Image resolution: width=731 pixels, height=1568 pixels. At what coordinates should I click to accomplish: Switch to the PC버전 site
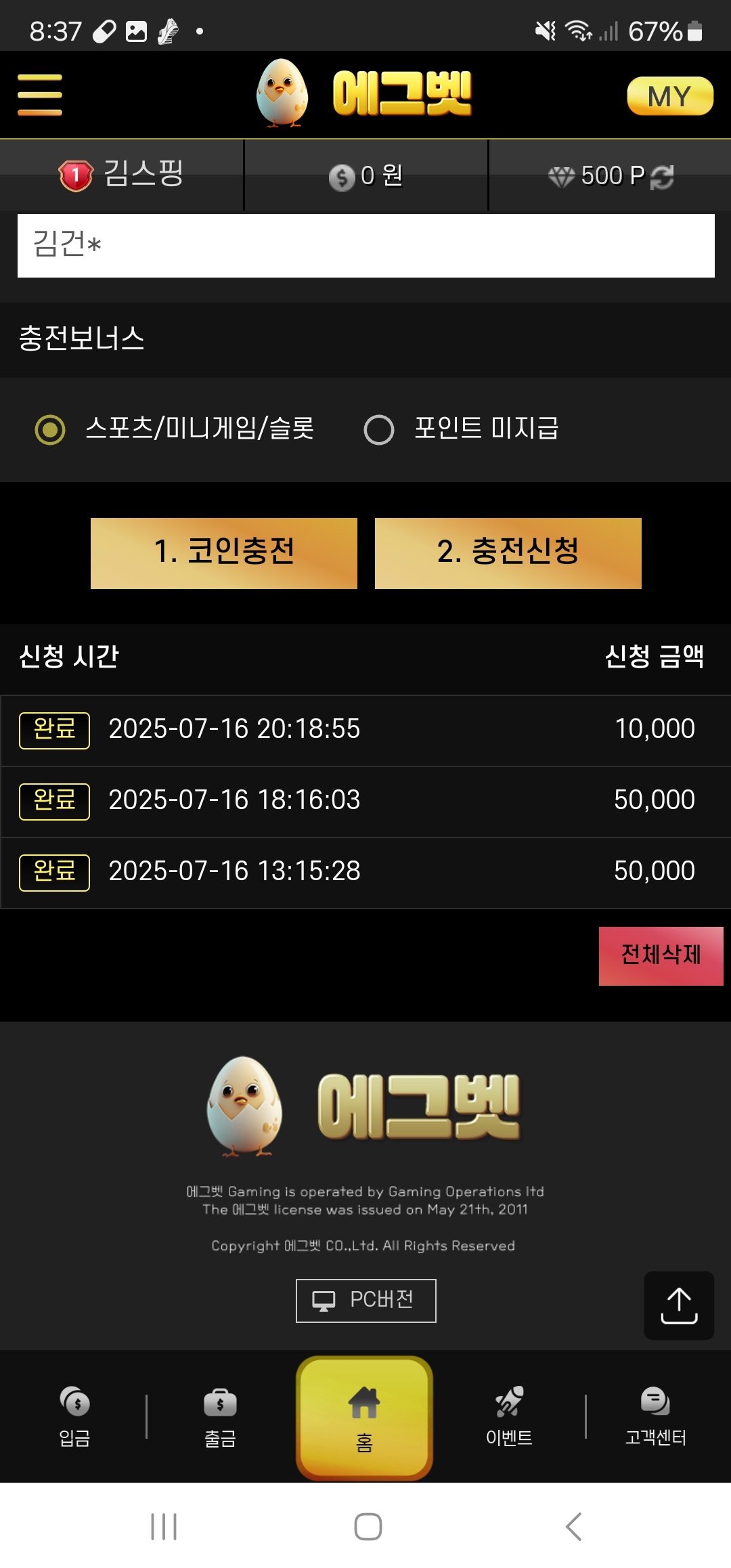point(365,1301)
